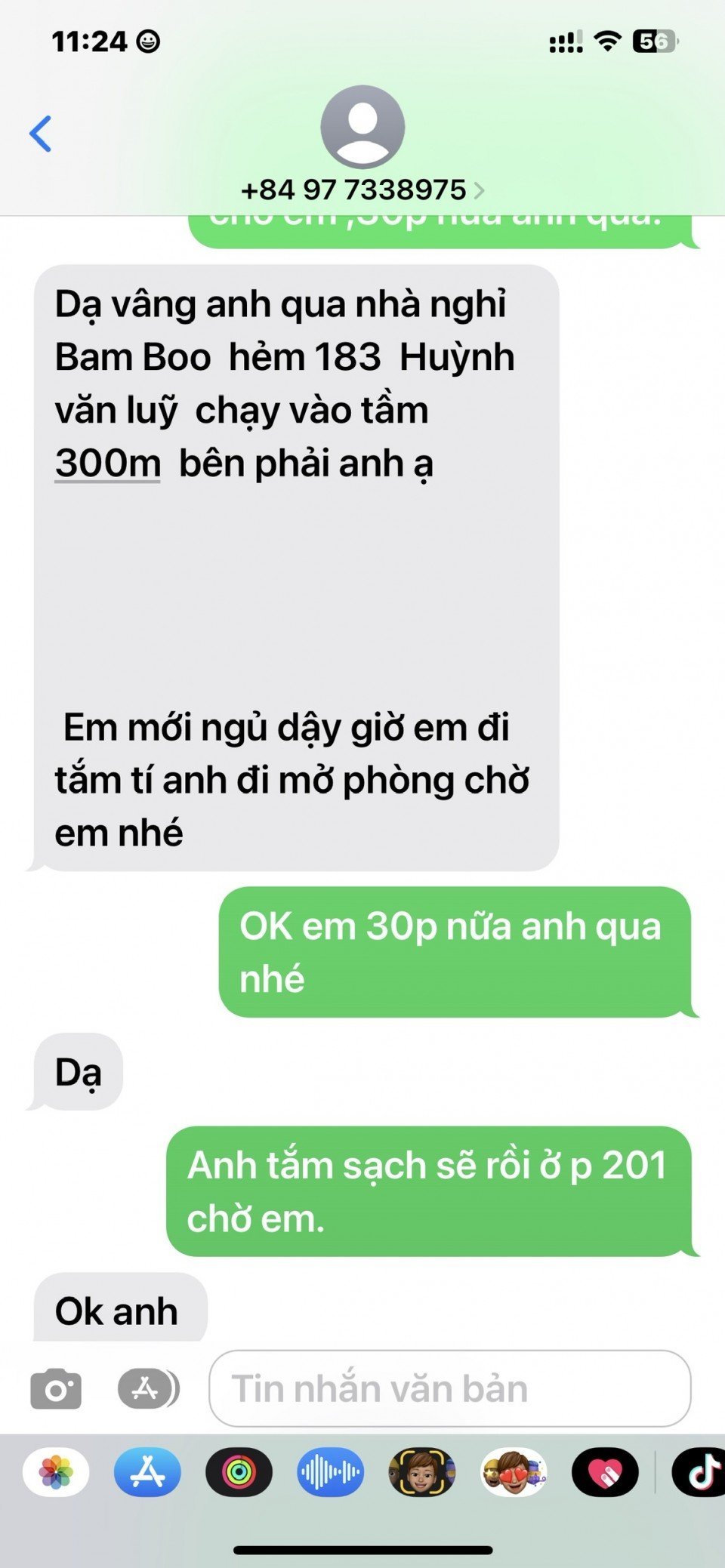This screenshot has width=725, height=1568.
Task: Open the camera to attach a photo
Action: [x=56, y=1388]
